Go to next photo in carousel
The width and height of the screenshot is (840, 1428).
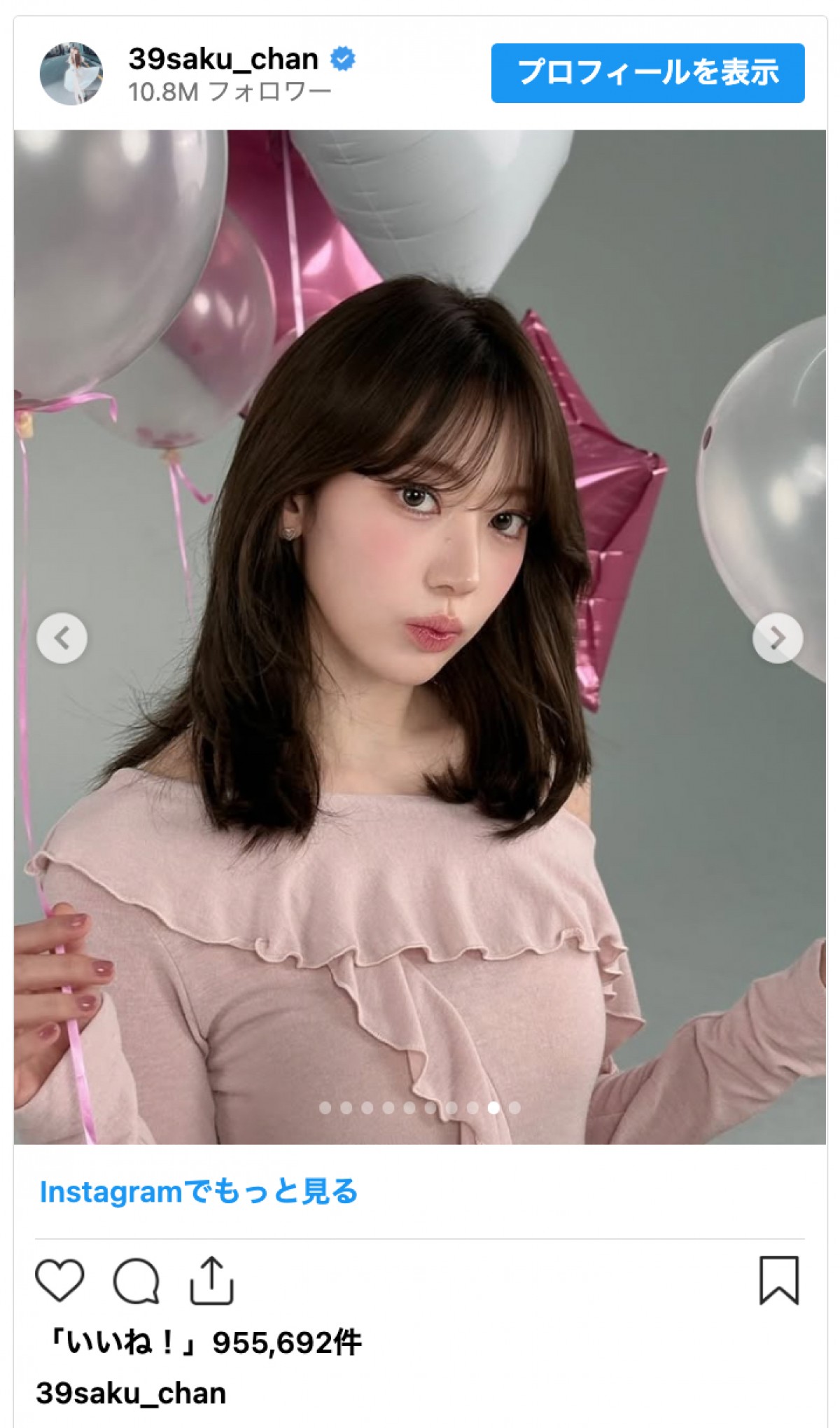tap(777, 638)
